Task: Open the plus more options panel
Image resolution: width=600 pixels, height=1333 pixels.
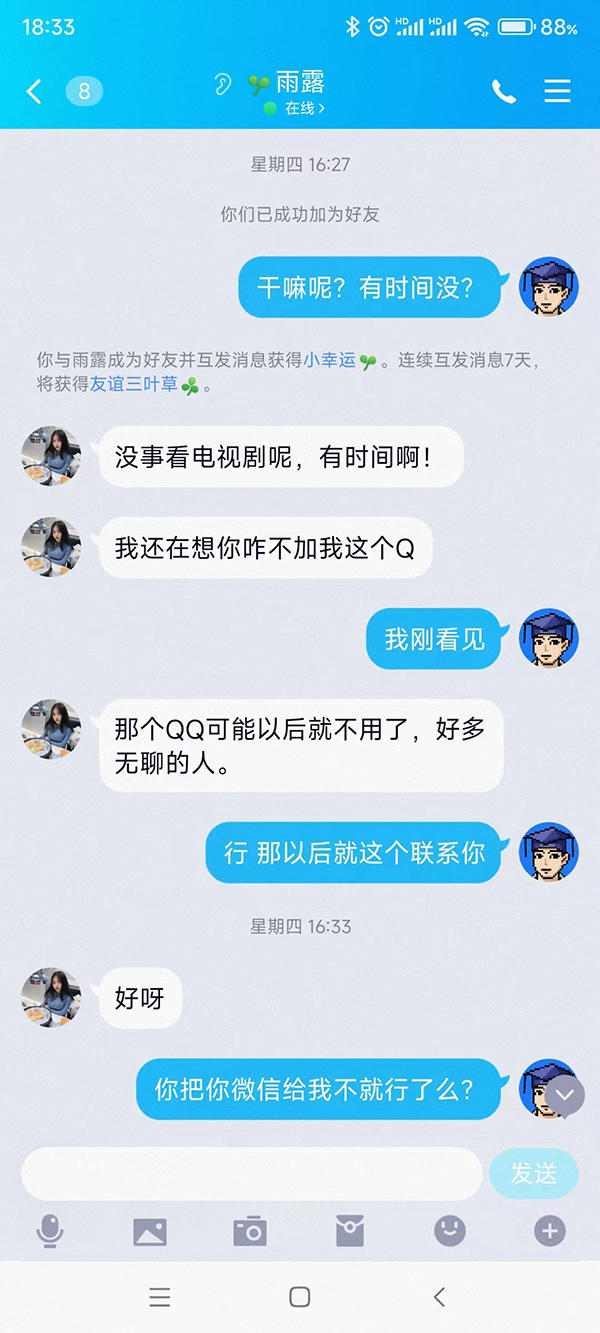Action: 549,1231
